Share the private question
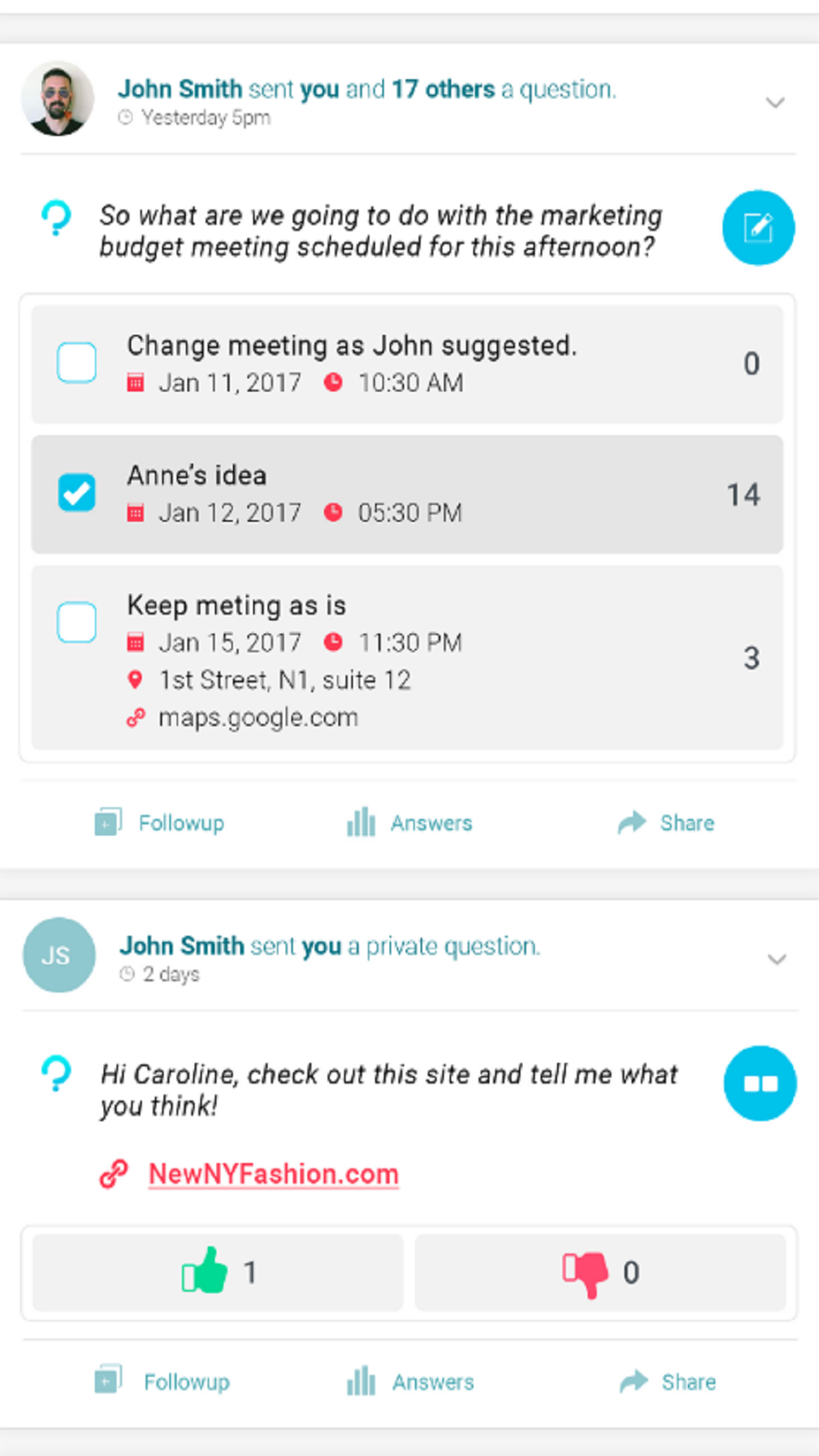Screen dimensions: 819x1456 667,1381
